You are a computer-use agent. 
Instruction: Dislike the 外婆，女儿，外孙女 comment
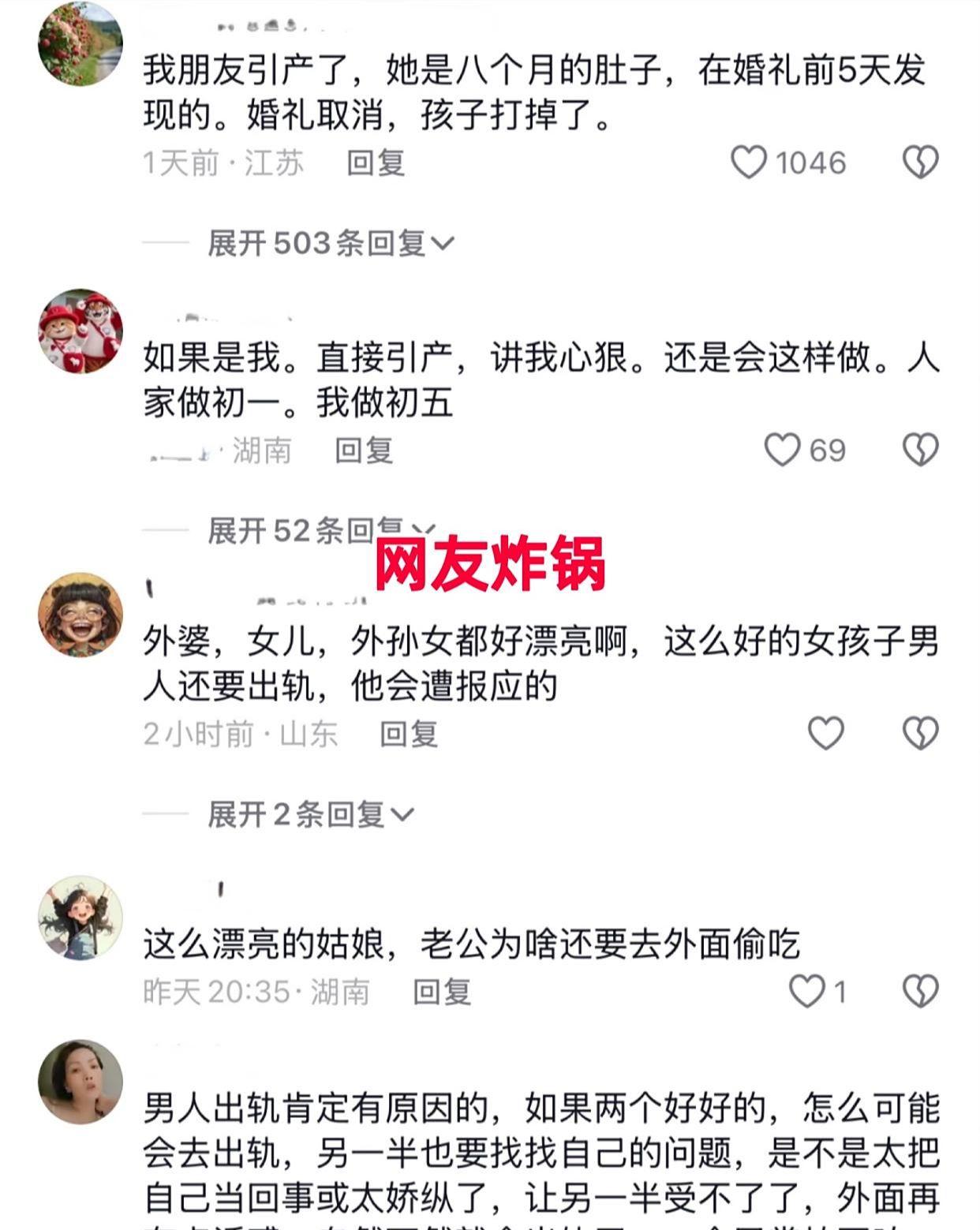(x=920, y=733)
